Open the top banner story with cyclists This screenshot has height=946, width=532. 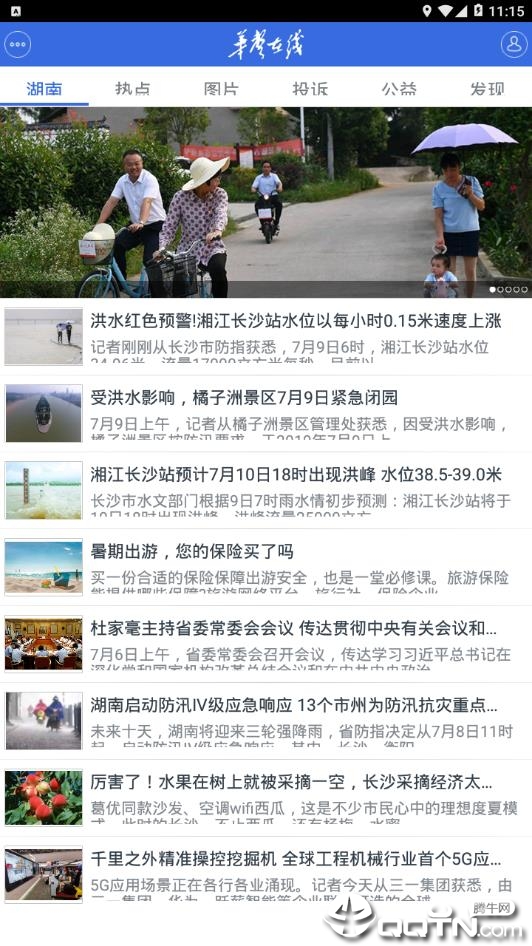coord(266,202)
